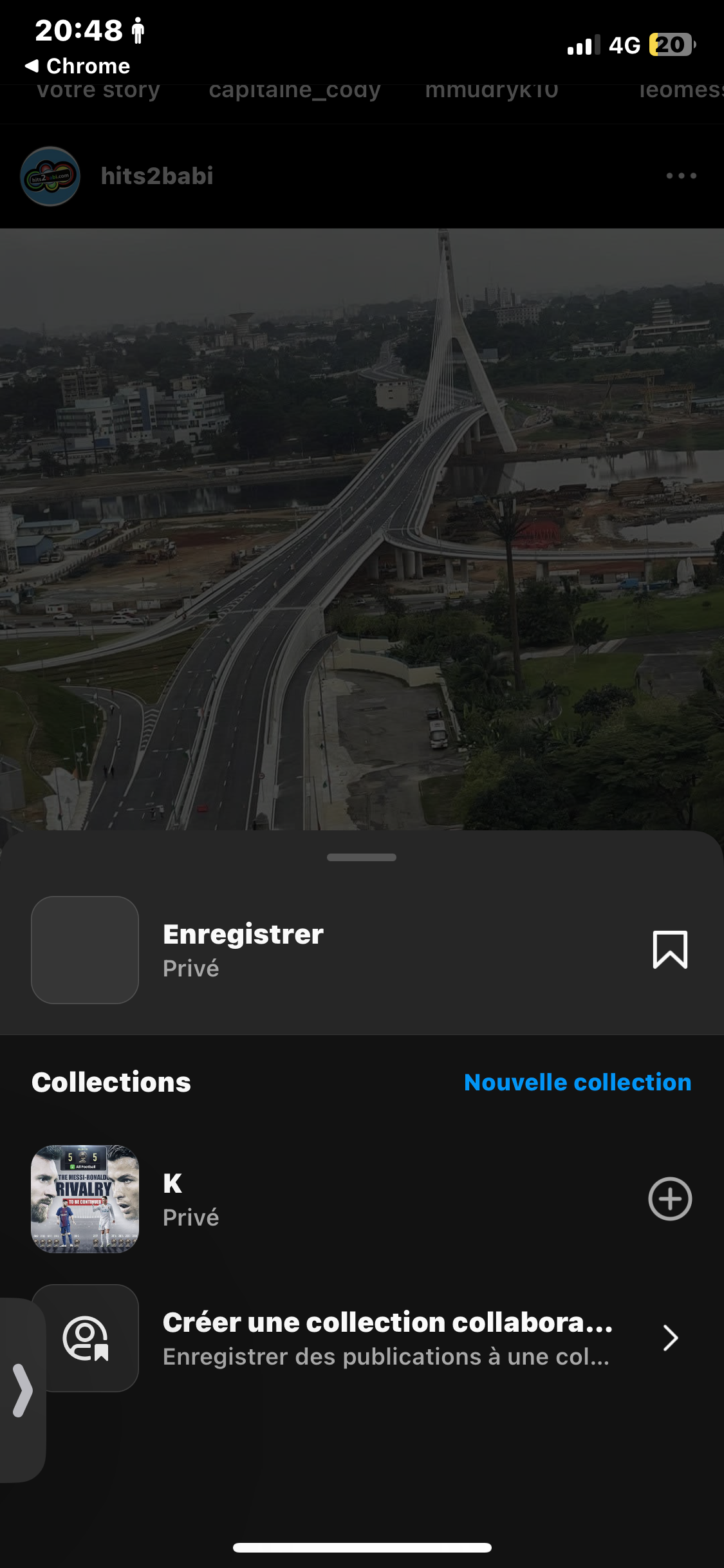The image size is (724, 1568).
Task: Add post to collection K
Action: (x=669, y=1199)
